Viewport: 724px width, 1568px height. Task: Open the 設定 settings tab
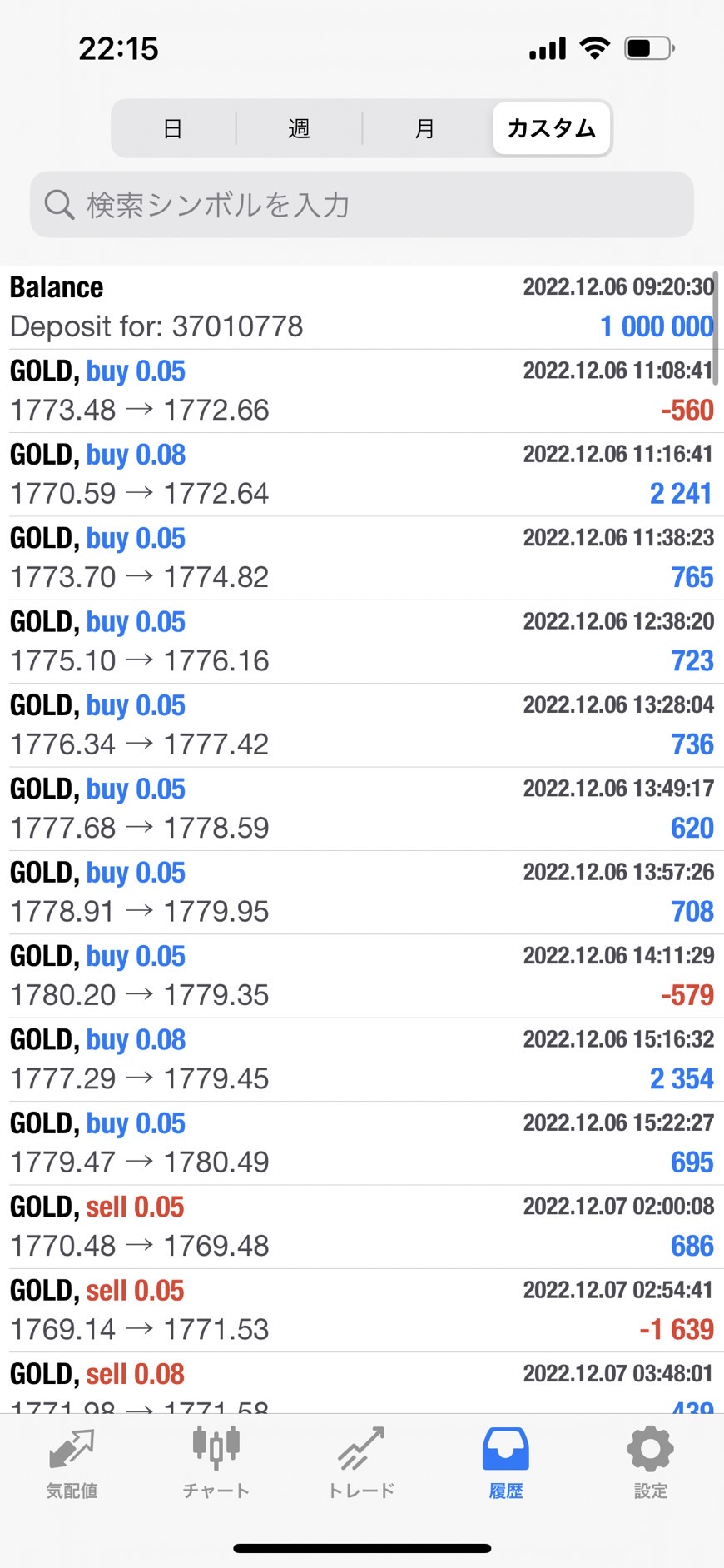coord(651,1463)
